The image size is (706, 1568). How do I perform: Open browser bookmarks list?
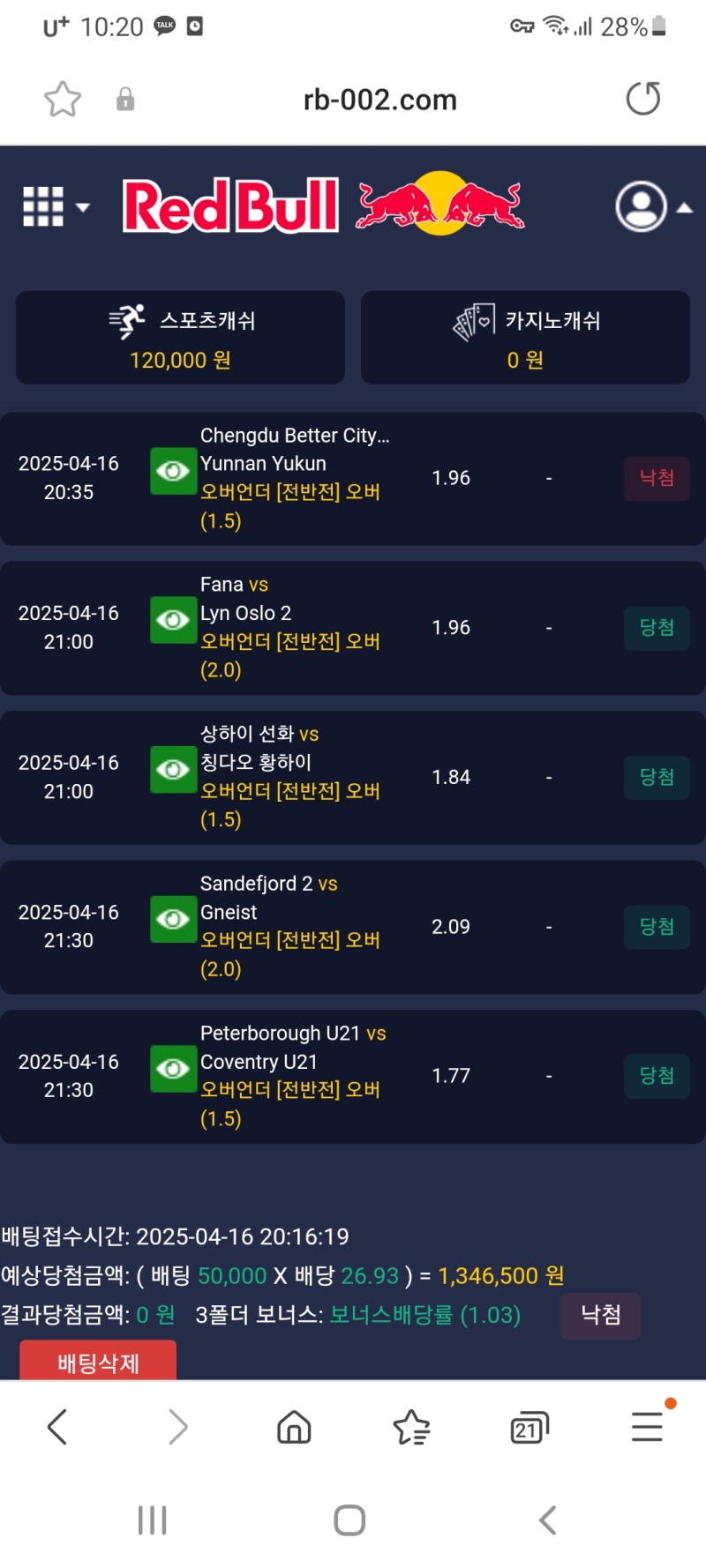[411, 1426]
